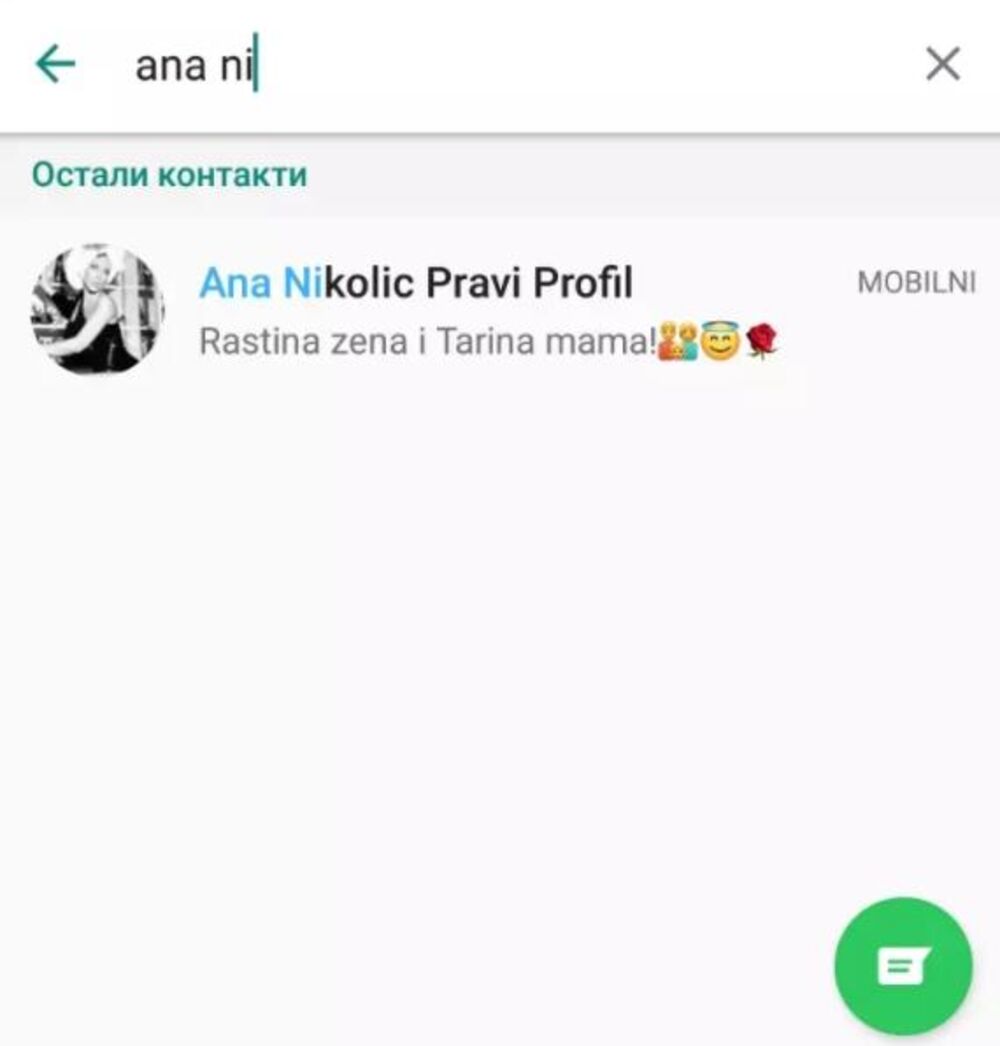Go back from the search screen

(55, 65)
